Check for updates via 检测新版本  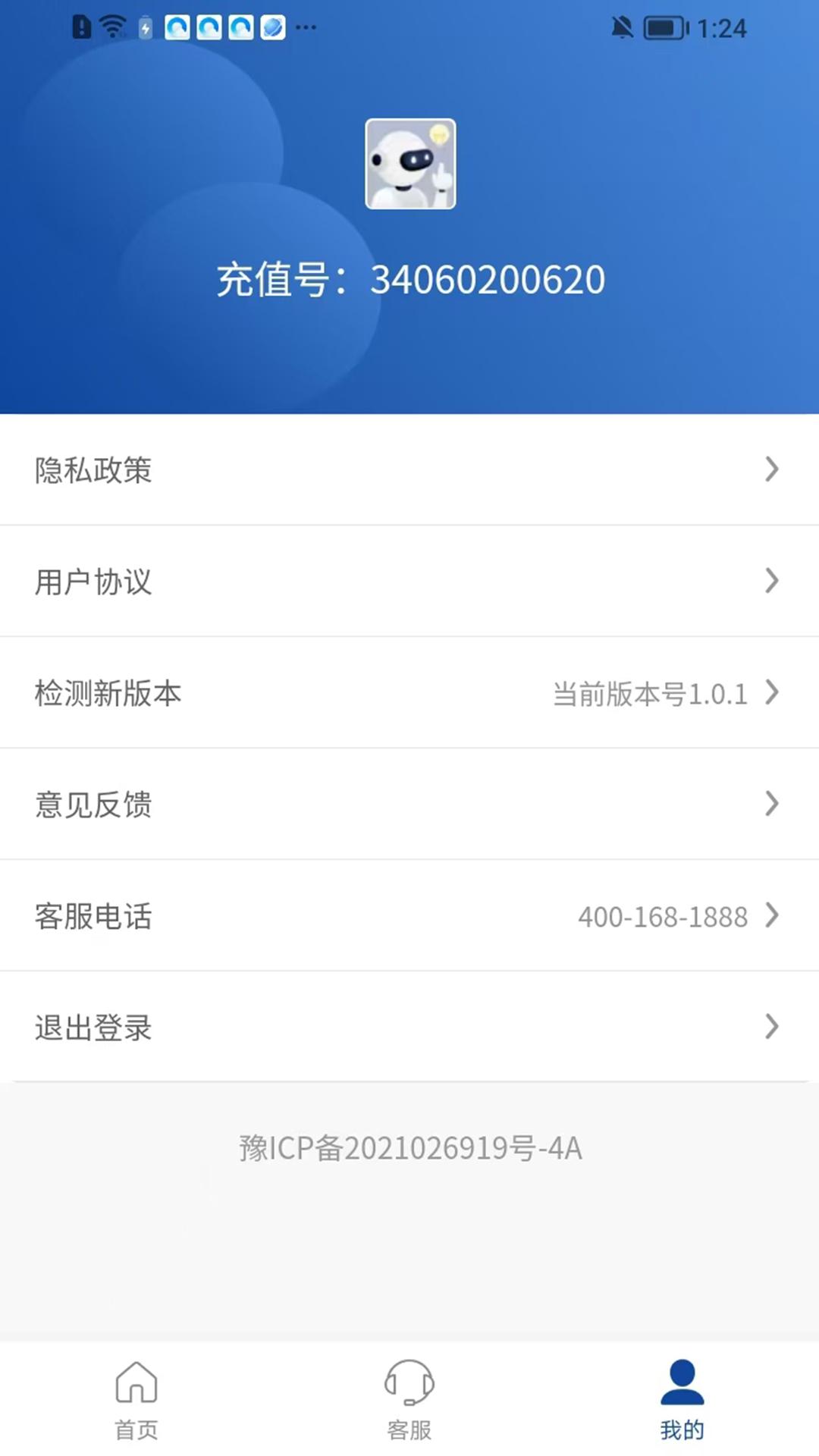tap(409, 692)
